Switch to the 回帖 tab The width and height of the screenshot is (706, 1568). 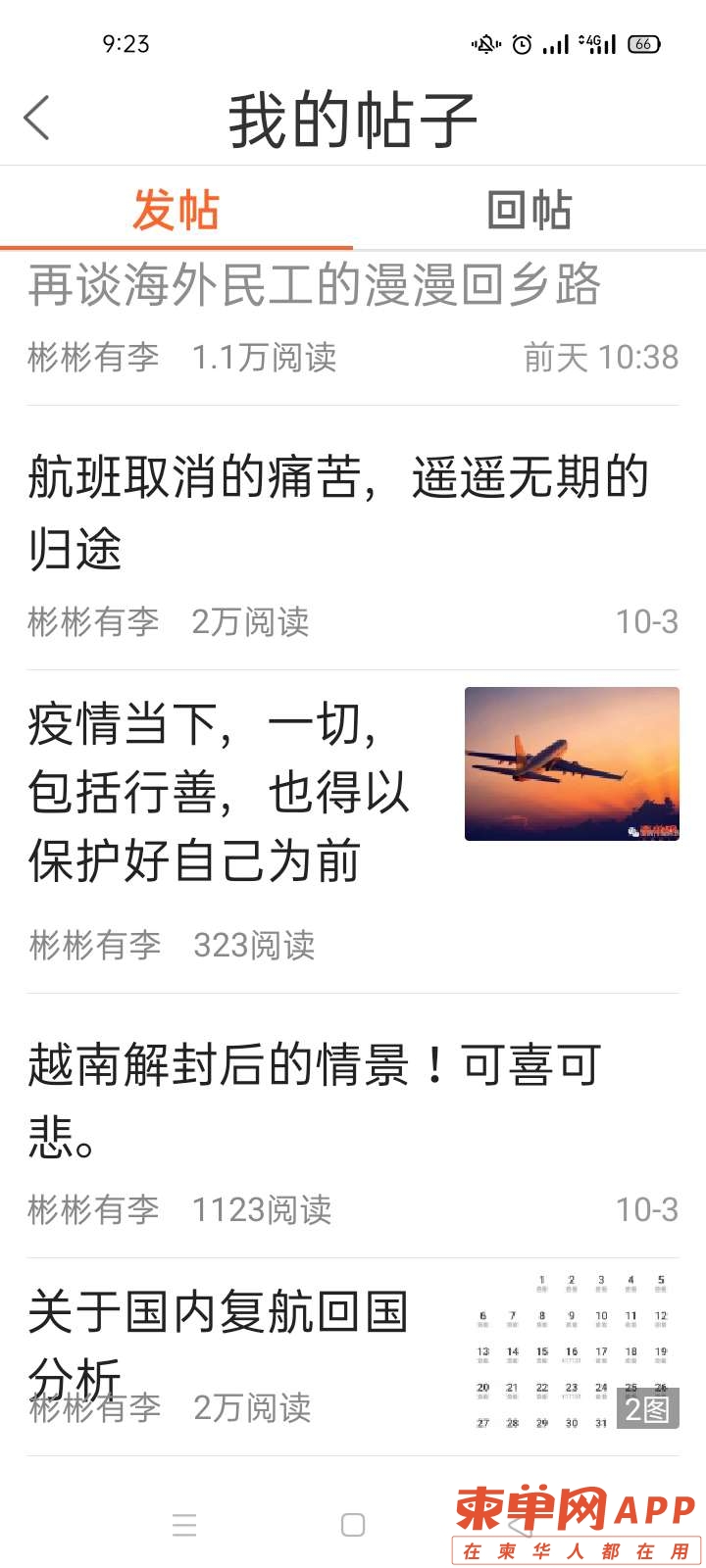coord(529,210)
